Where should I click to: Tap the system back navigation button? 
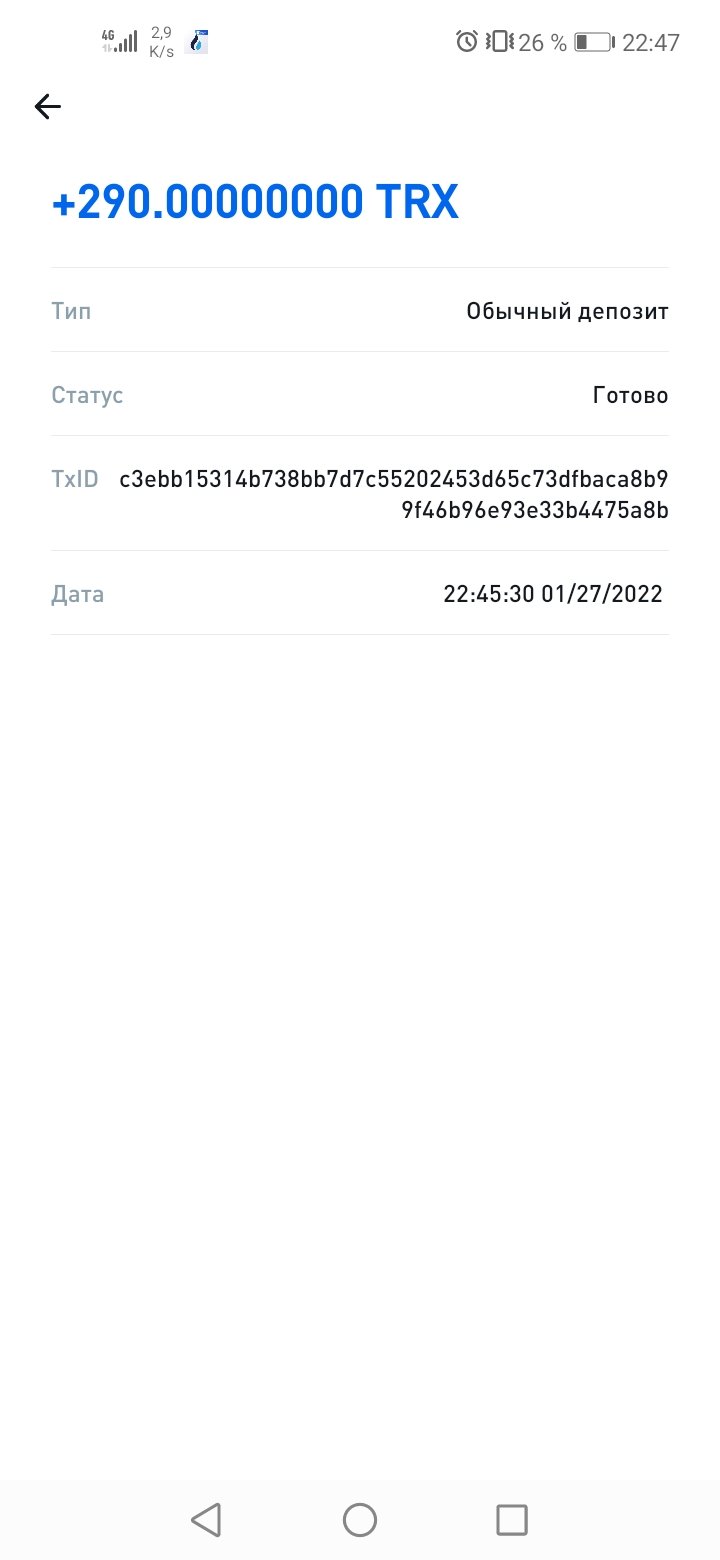pyautogui.click(x=206, y=1519)
